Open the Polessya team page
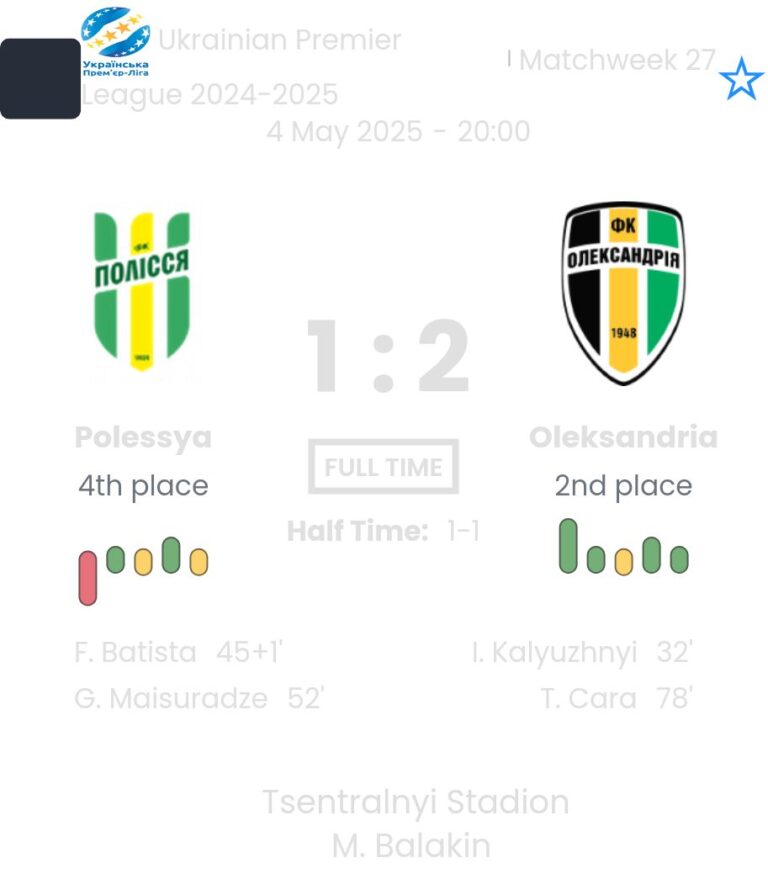 point(142,437)
